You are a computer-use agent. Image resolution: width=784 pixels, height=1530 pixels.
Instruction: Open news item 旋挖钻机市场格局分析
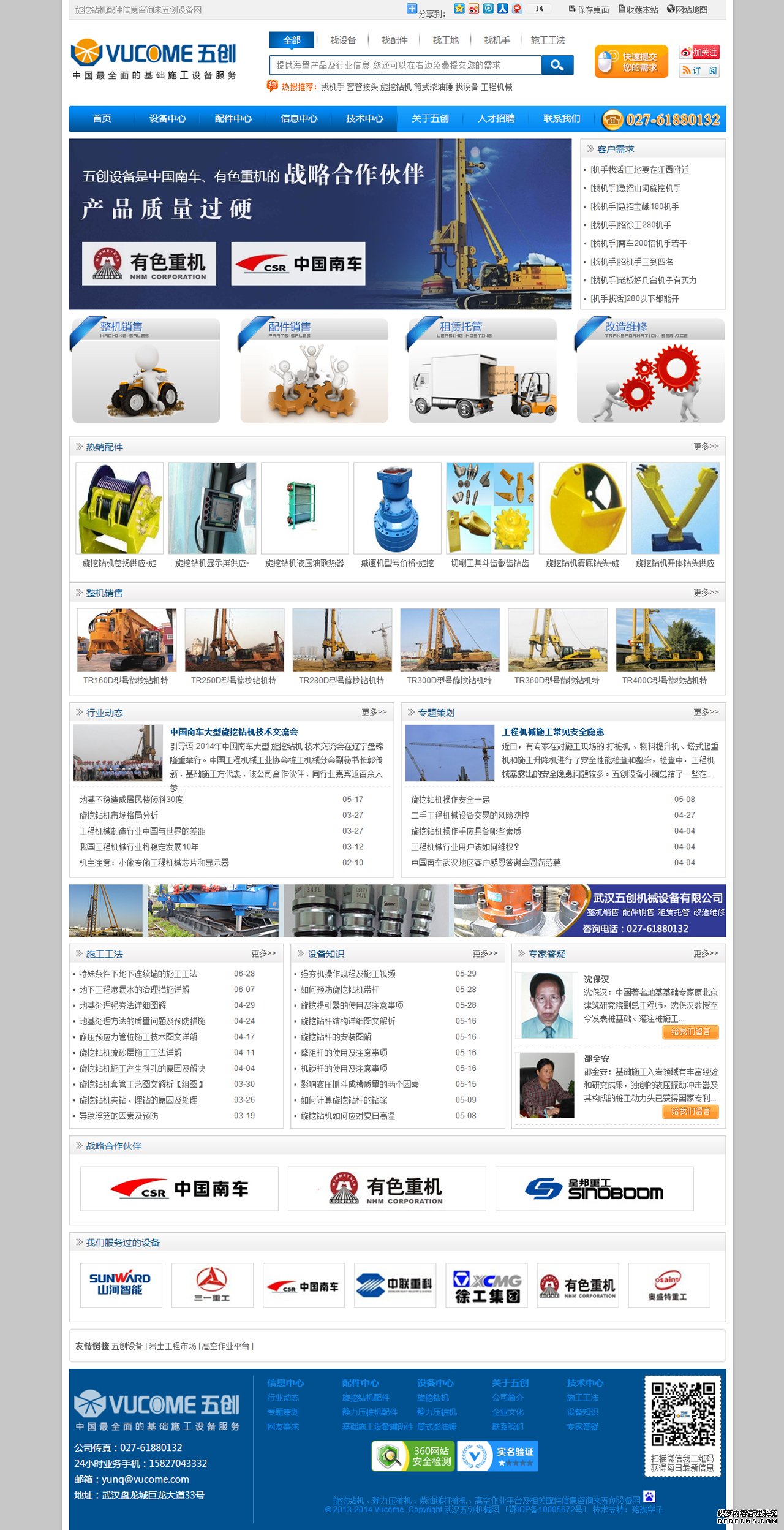(119, 816)
